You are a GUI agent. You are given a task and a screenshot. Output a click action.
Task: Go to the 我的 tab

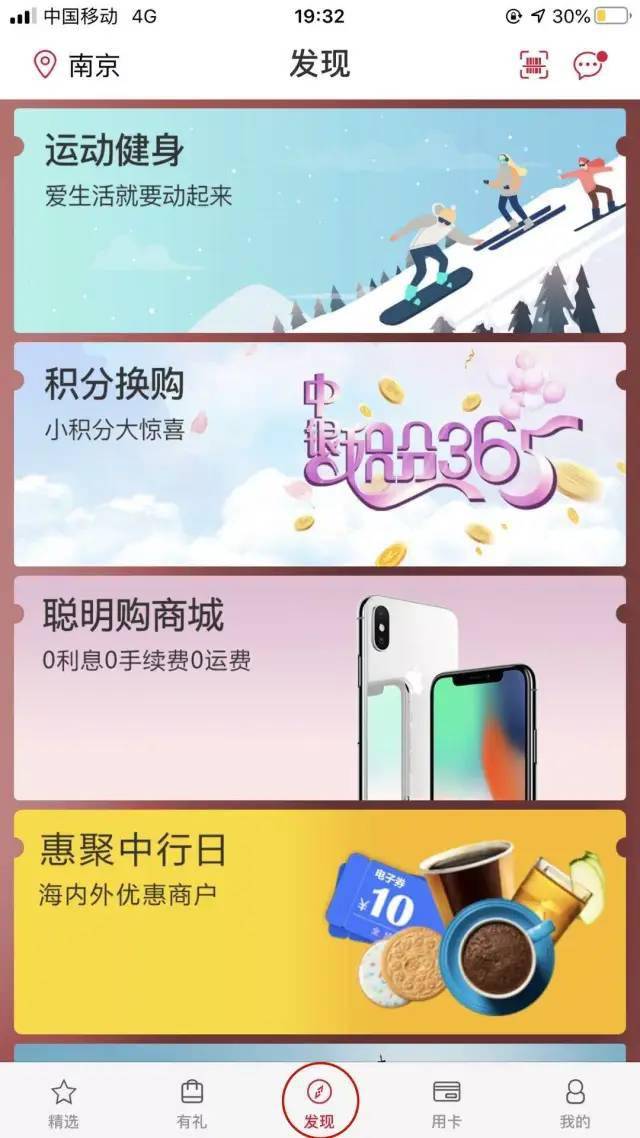point(575,1102)
